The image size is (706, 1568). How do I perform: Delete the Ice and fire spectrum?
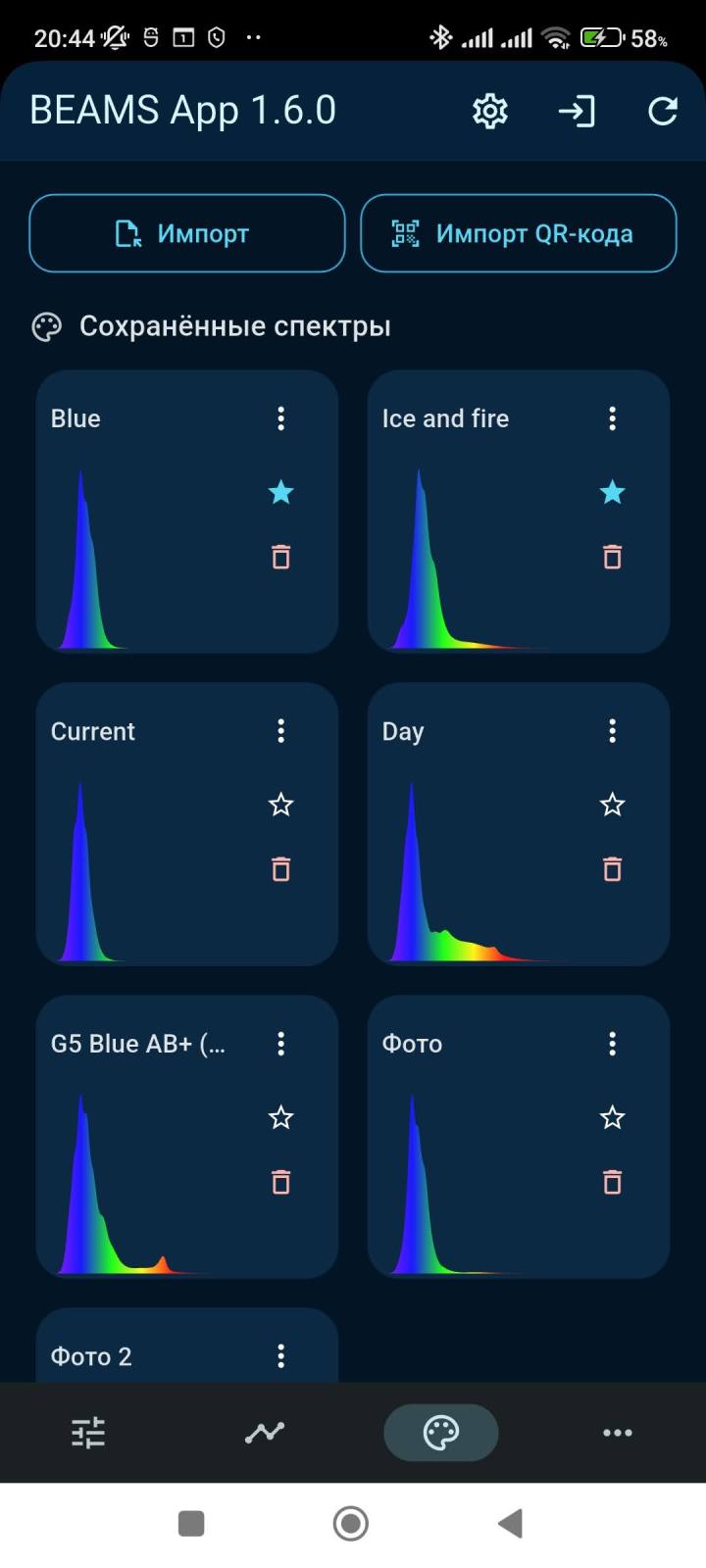612,557
